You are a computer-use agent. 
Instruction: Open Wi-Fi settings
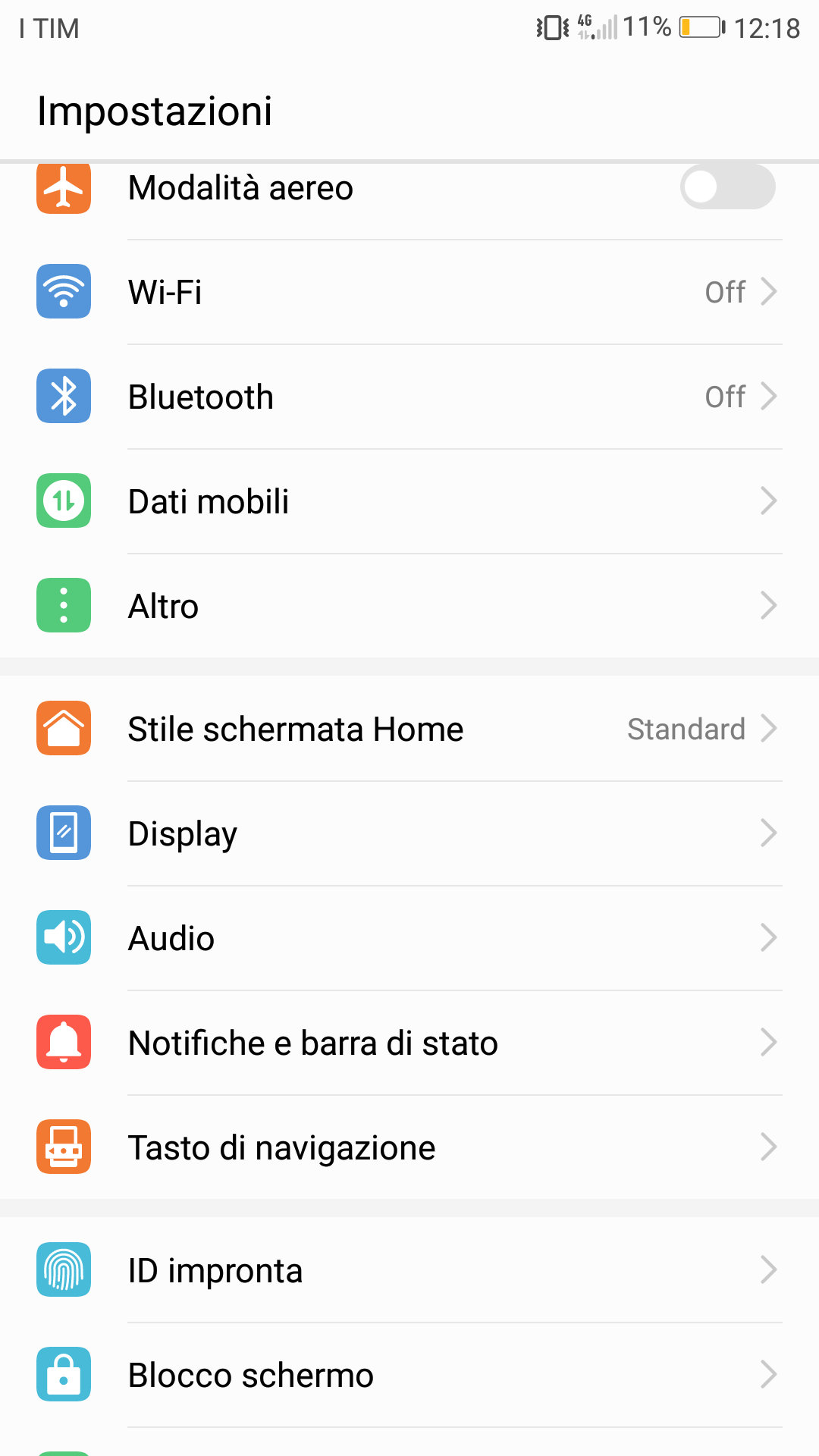(x=409, y=292)
